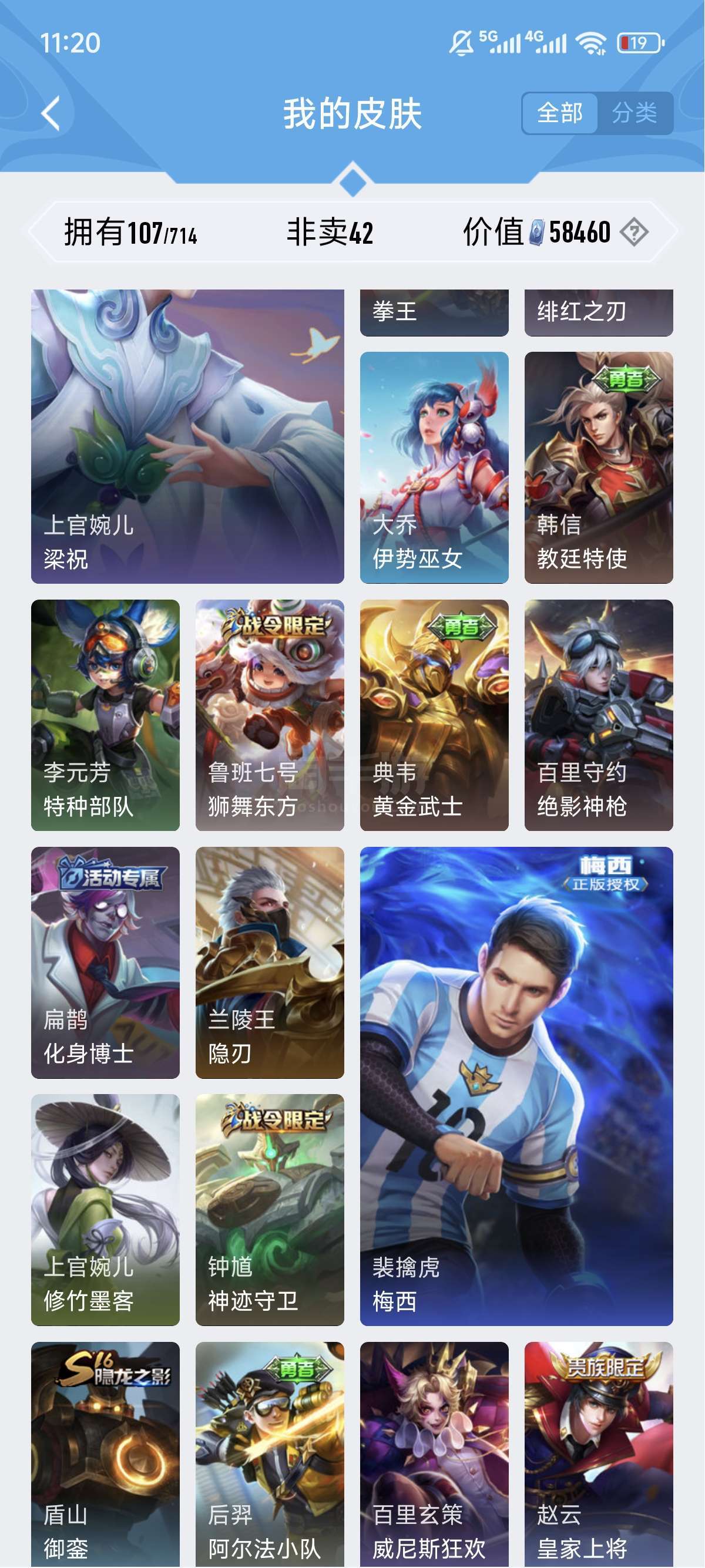Screen dimensions: 705x1568
Task: Tap the question mark icon beside 价值 58460
Action: 634,233
